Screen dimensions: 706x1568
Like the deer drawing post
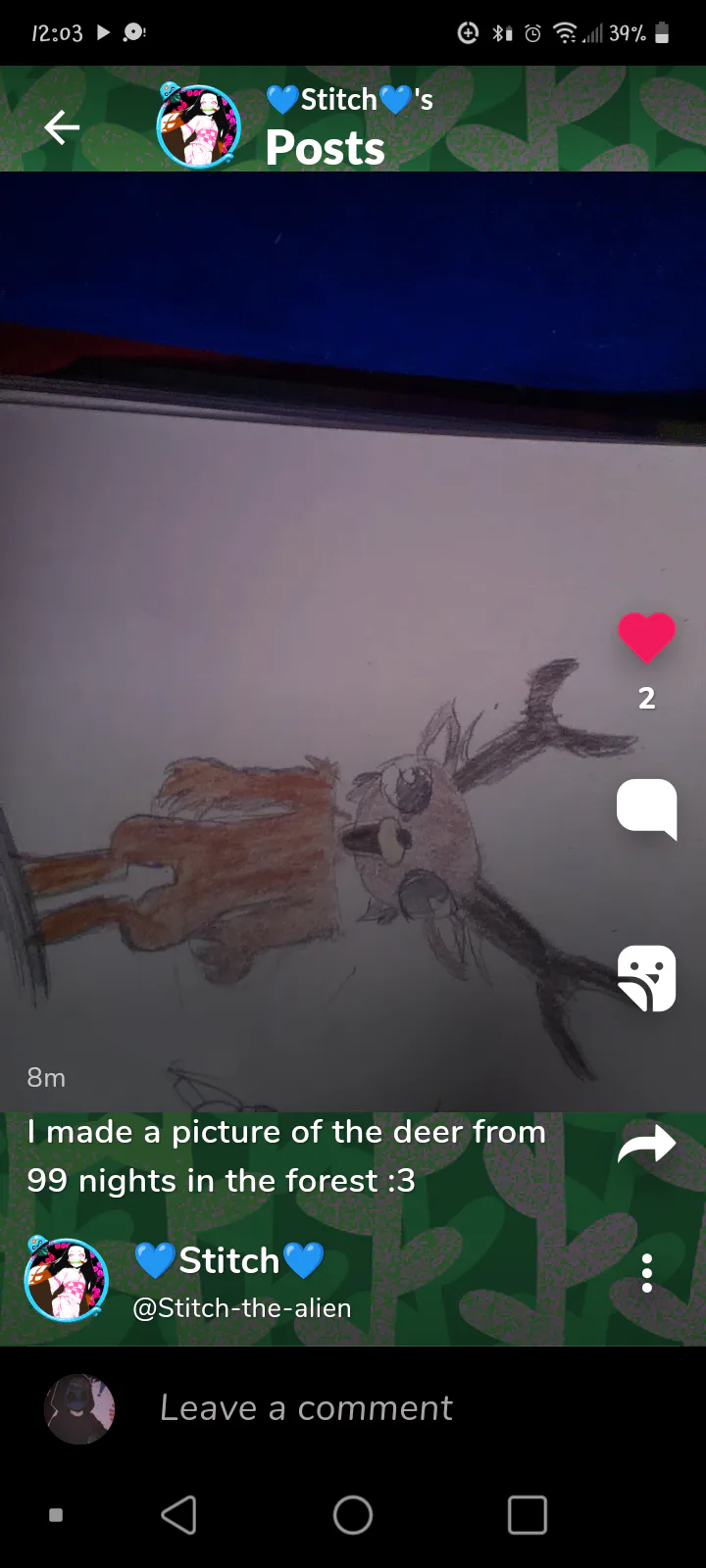click(646, 639)
